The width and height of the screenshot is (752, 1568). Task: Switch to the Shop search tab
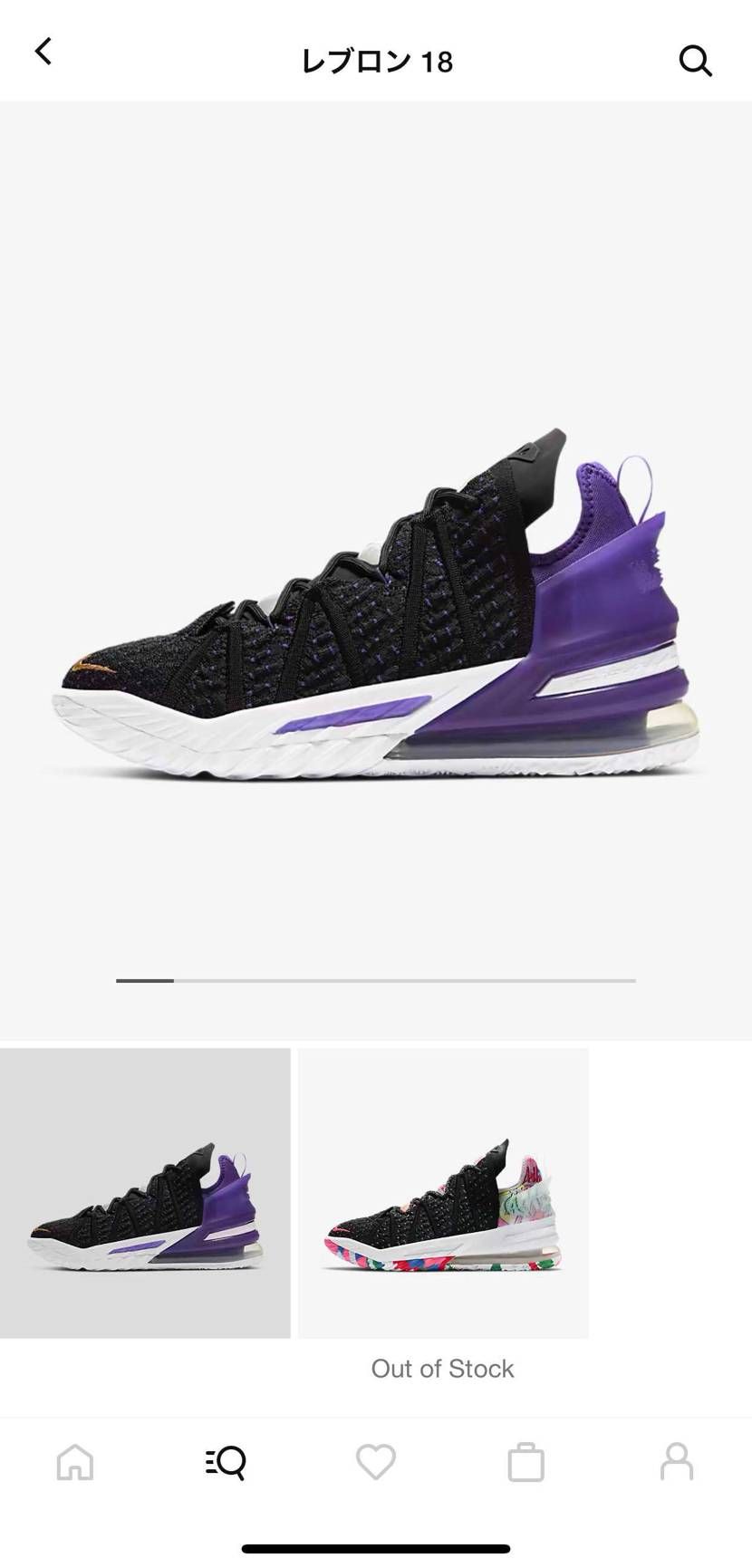[x=226, y=1461]
